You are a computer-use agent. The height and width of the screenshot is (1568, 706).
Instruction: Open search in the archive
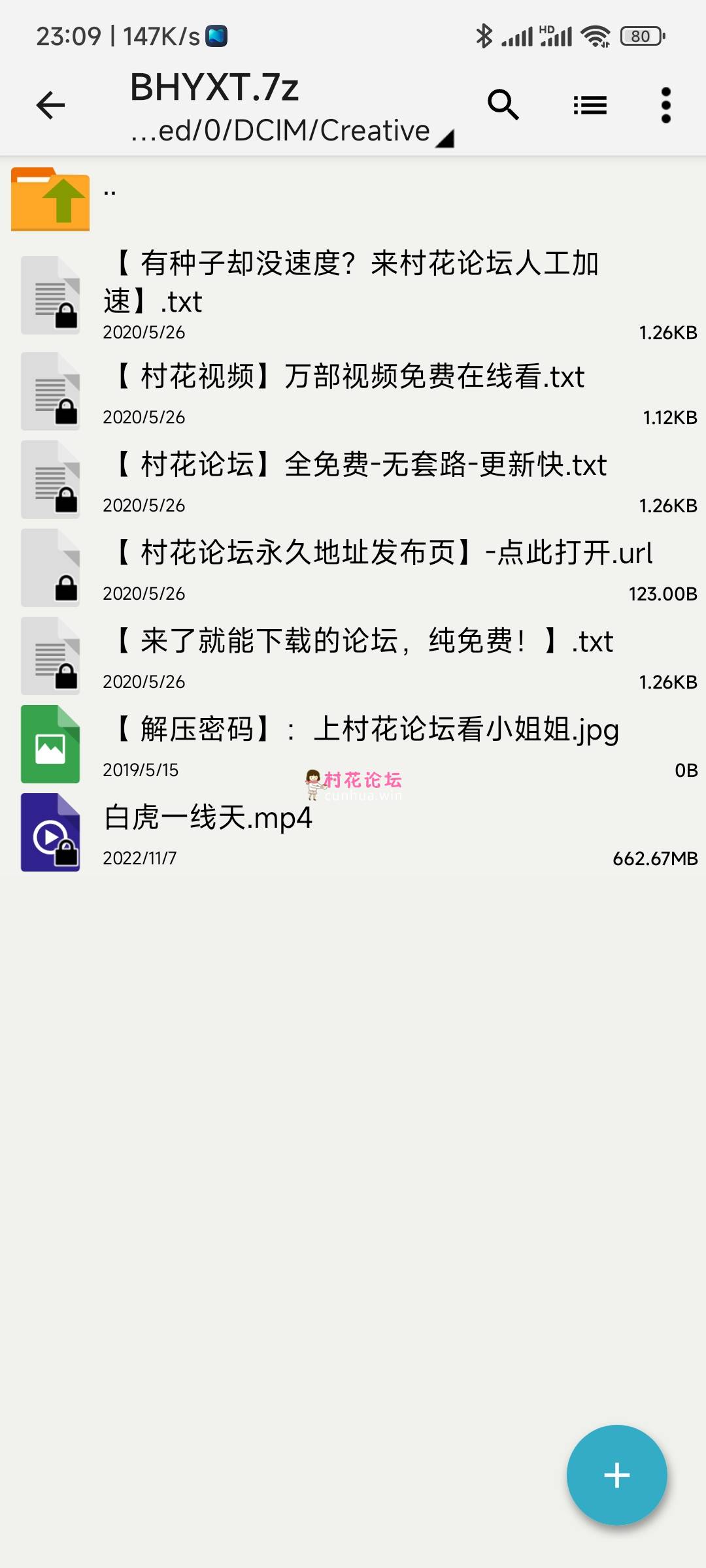[503, 105]
